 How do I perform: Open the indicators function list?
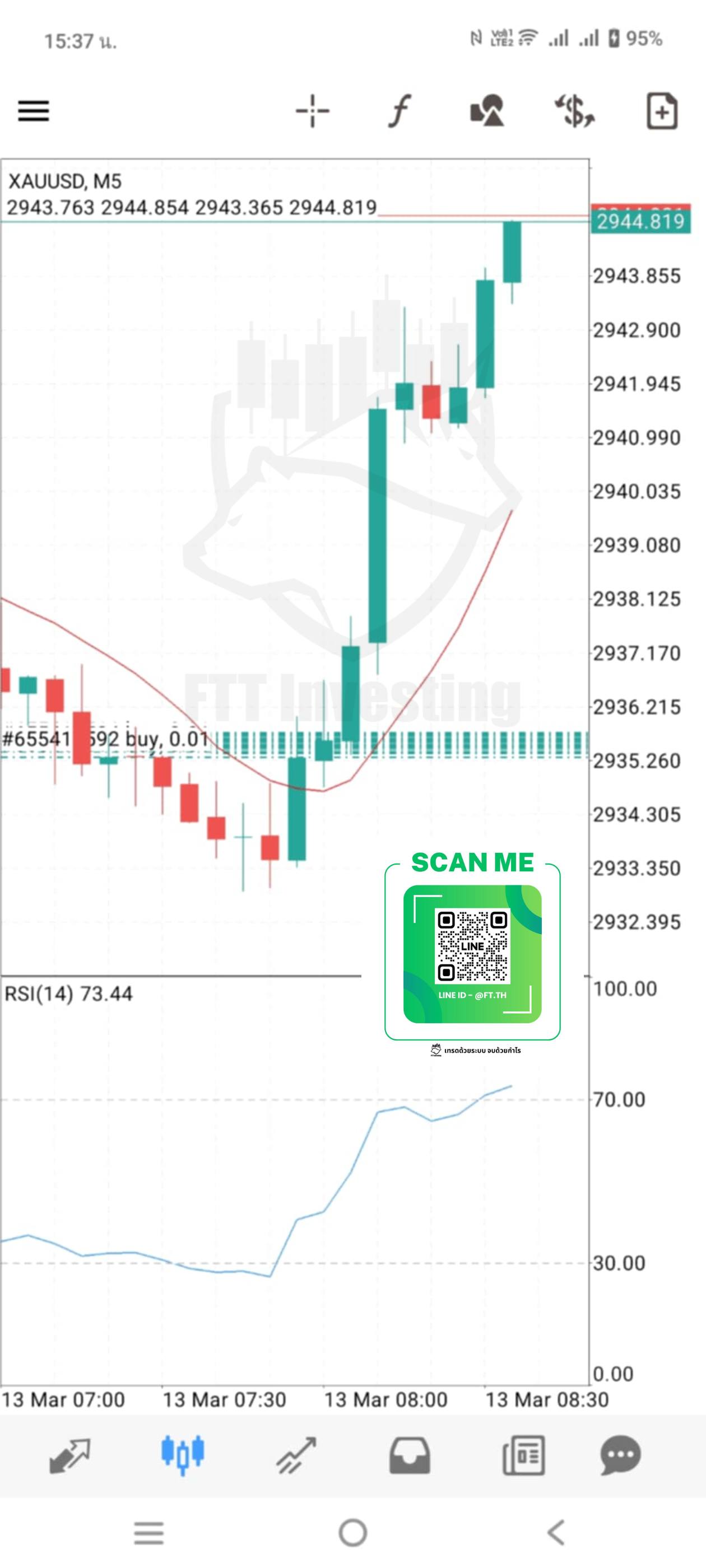click(400, 111)
